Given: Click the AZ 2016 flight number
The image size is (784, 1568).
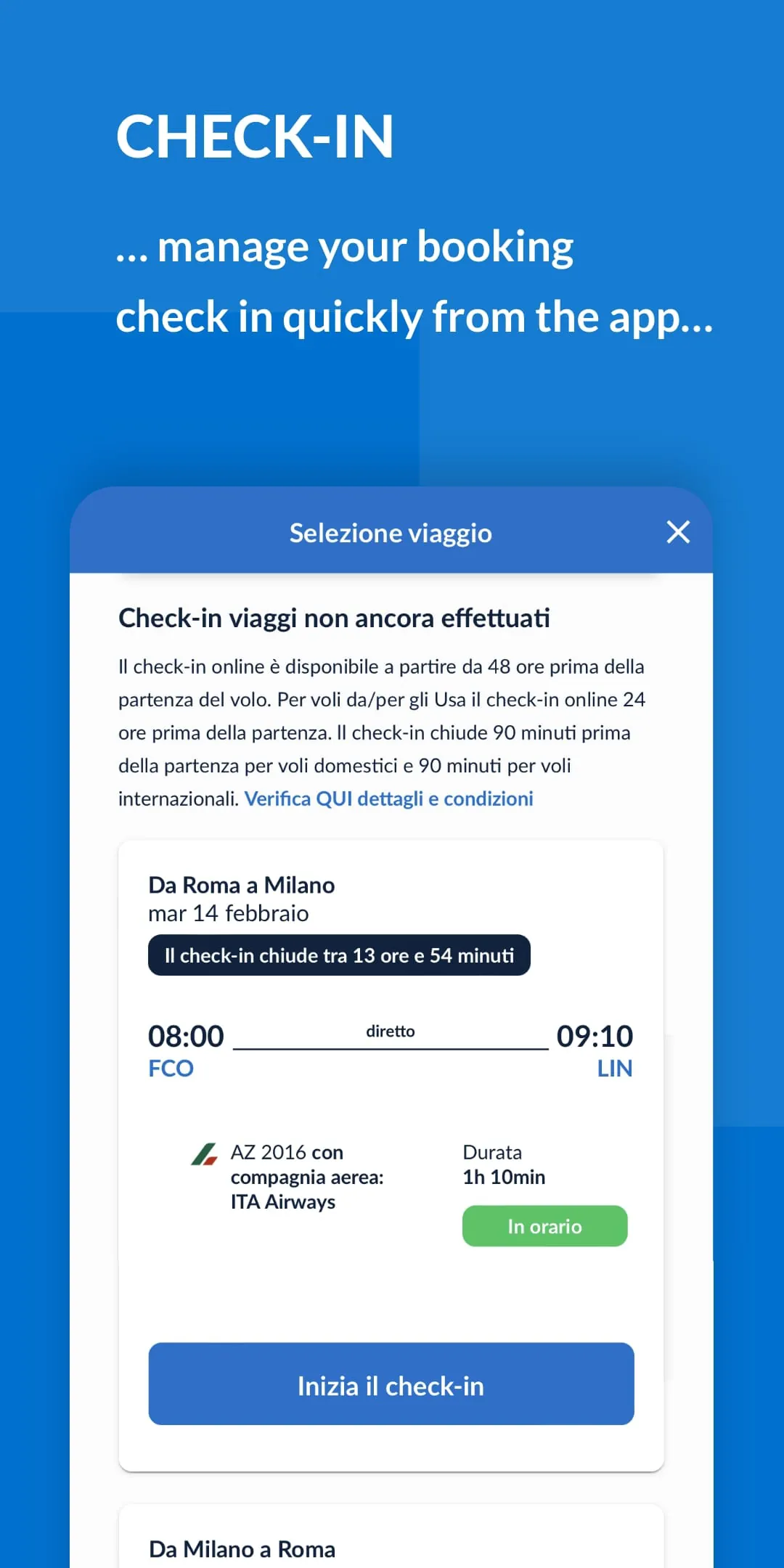Looking at the screenshot, I should pyautogui.click(x=269, y=1152).
